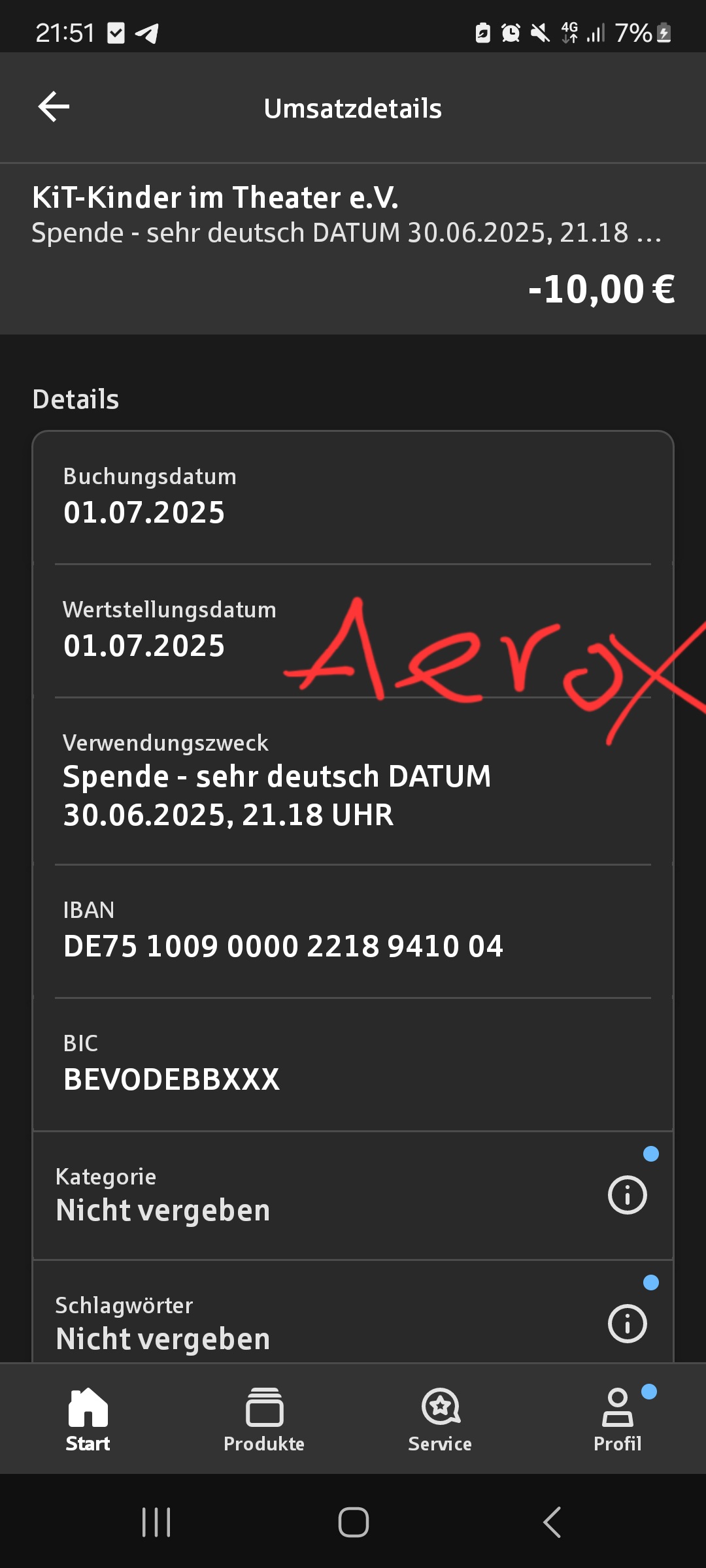
Task: Open the Service tab
Action: point(441,1419)
